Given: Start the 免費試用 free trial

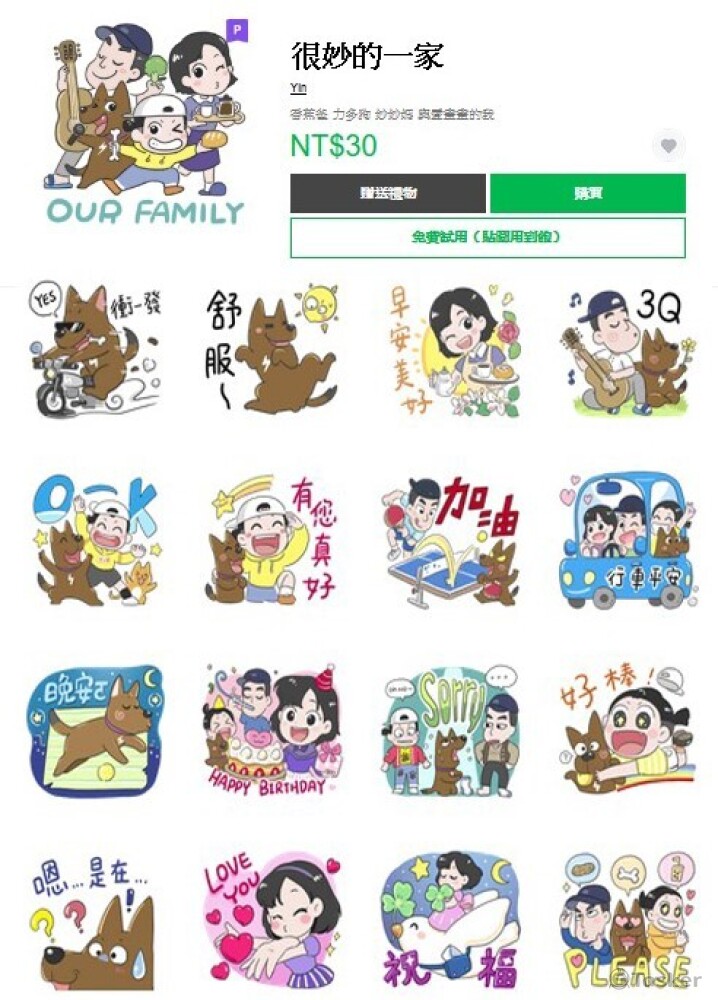Looking at the screenshot, I should 487,237.
